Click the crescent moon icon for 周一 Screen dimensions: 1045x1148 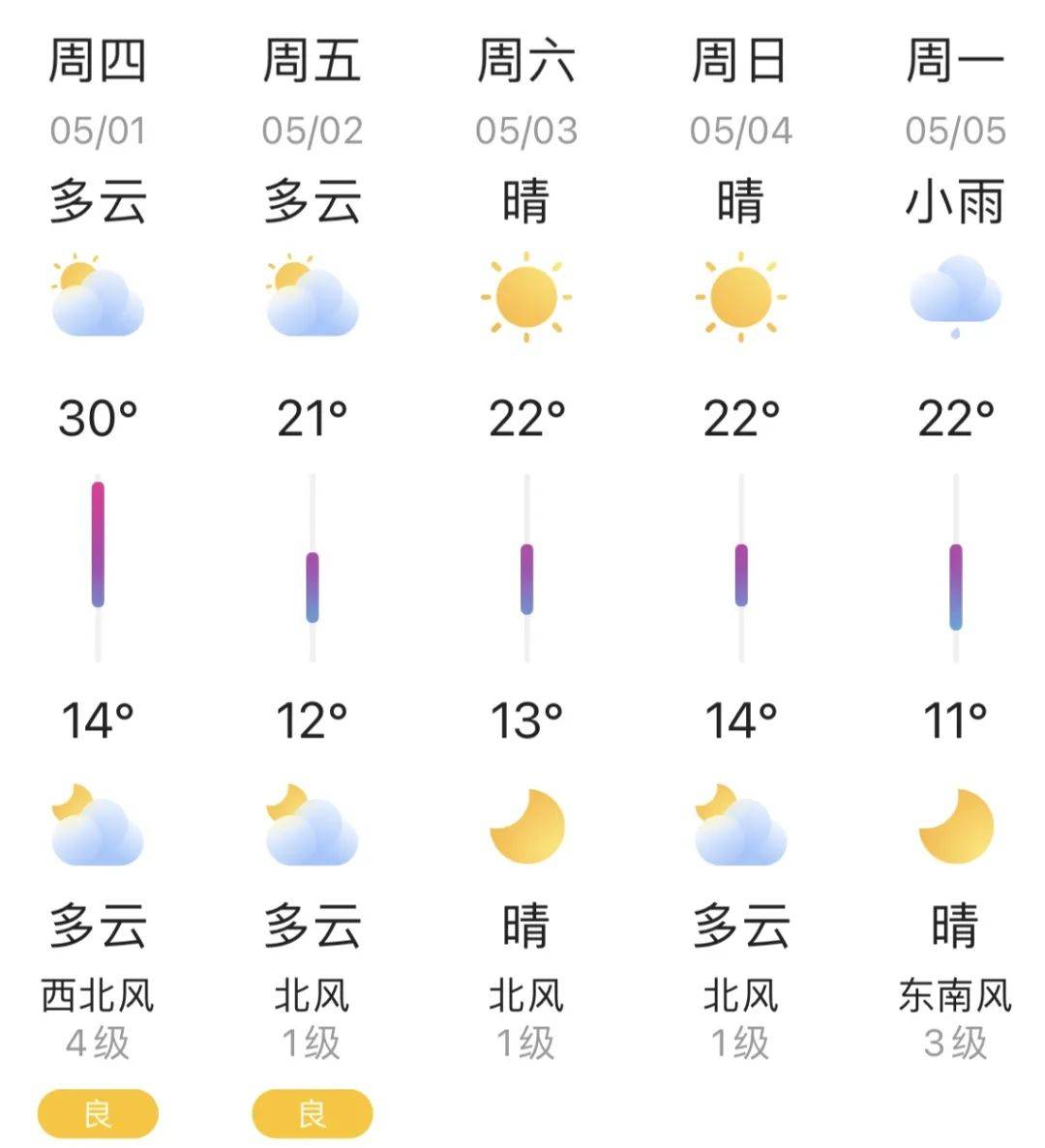[x=956, y=827]
